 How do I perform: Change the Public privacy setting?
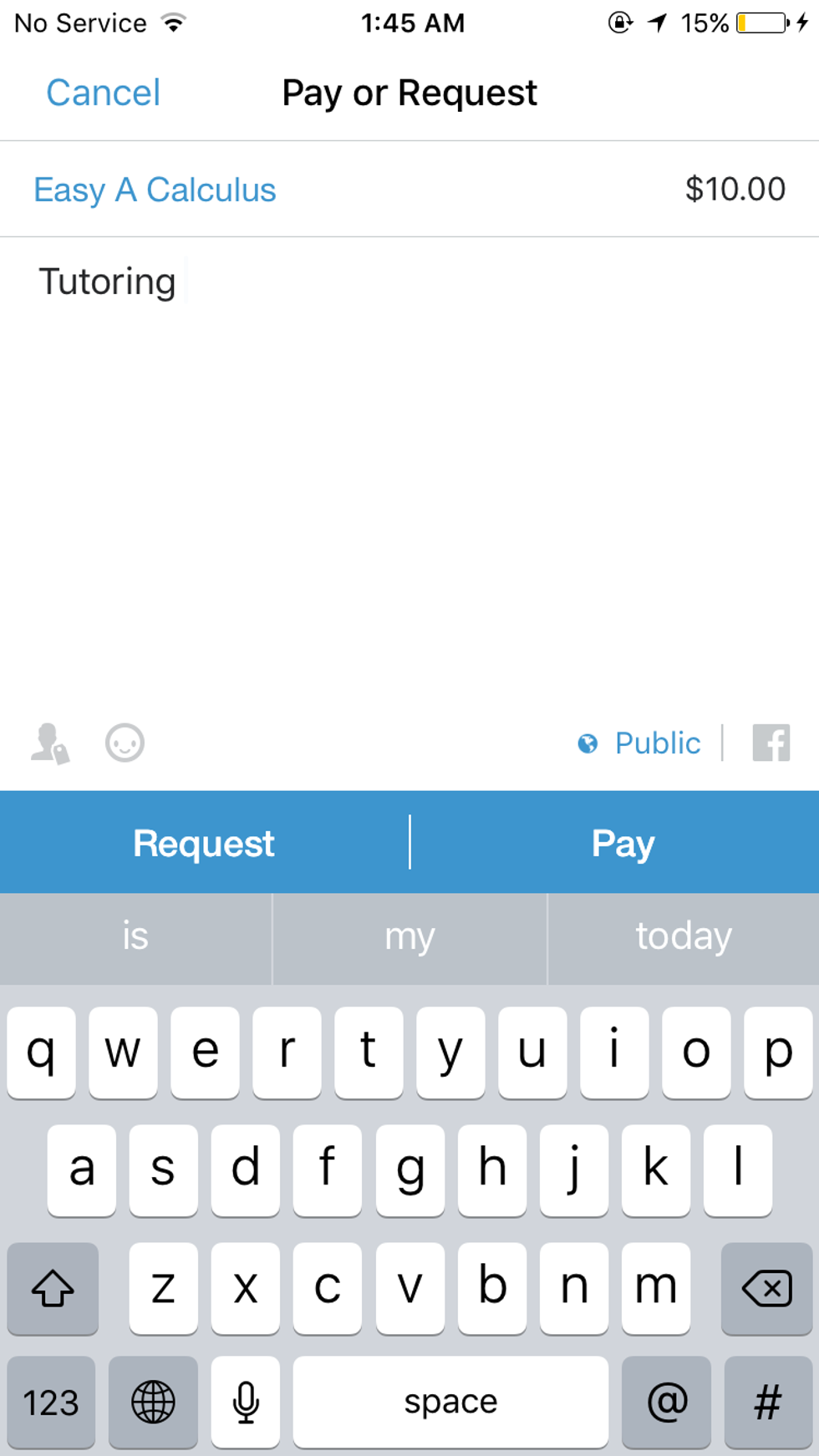click(x=640, y=743)
